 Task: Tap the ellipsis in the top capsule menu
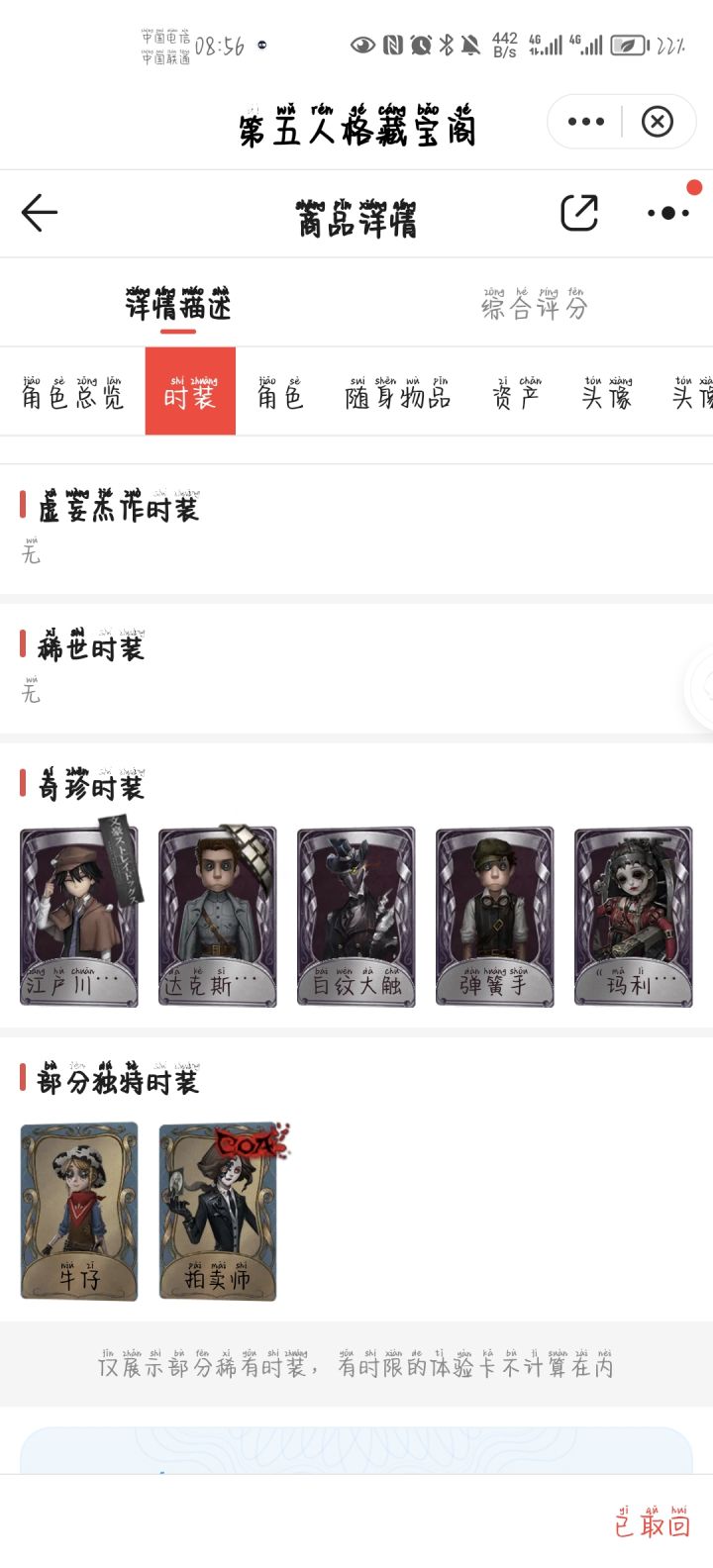click(x=586, y=121)
